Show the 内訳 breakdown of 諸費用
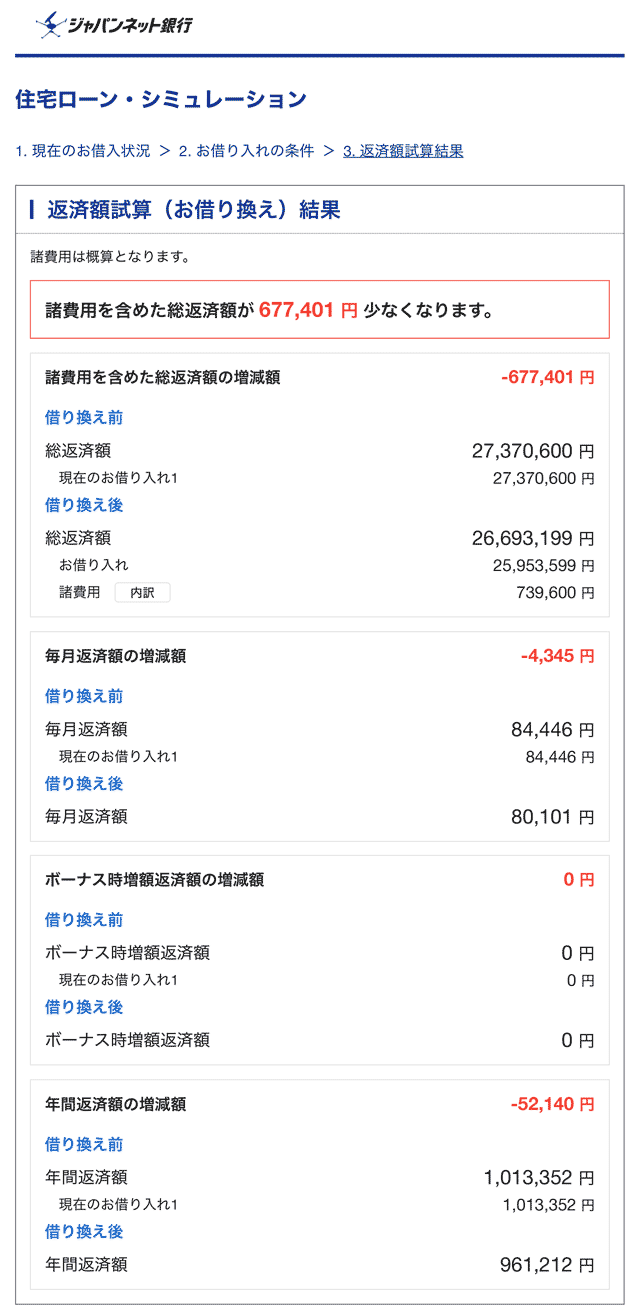The image size is (640, 1311). 142,593
